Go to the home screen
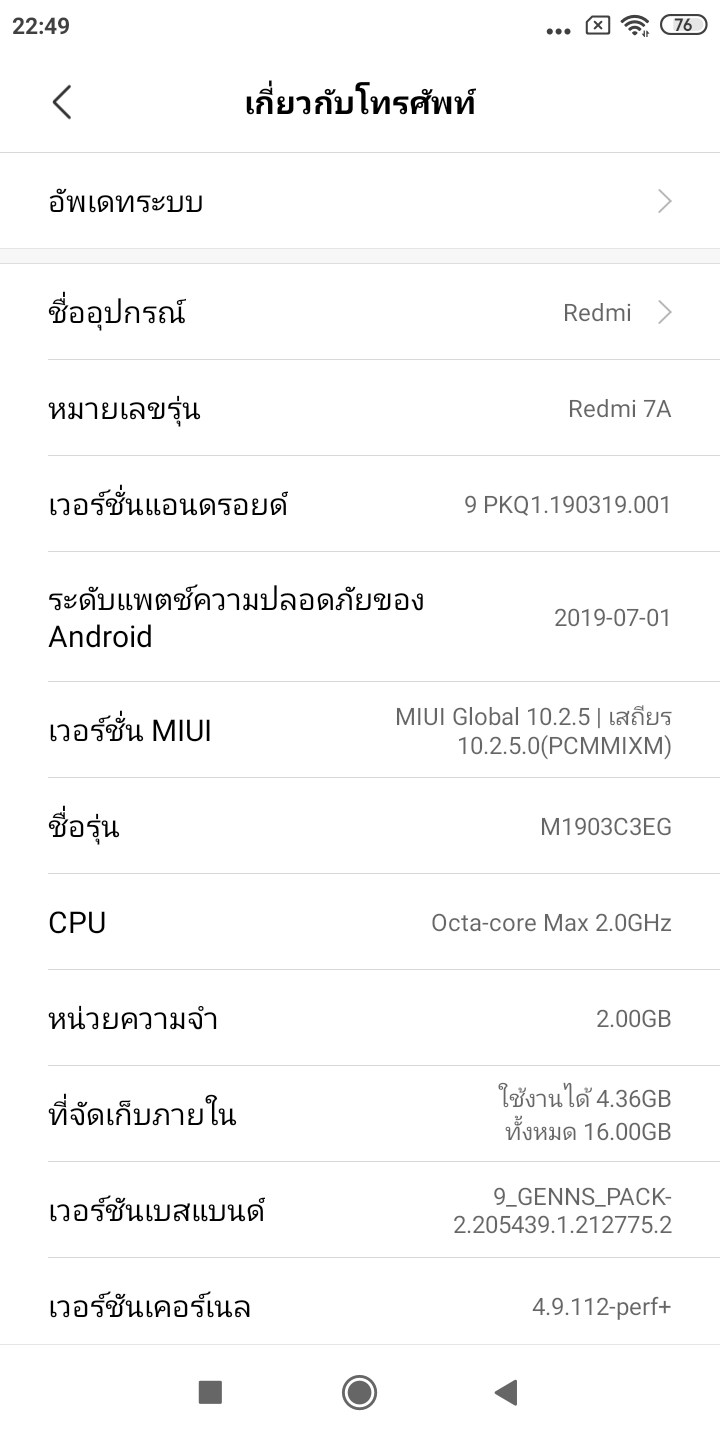This screenshot has height=1440, width=720. click(x=359, y=1392)
